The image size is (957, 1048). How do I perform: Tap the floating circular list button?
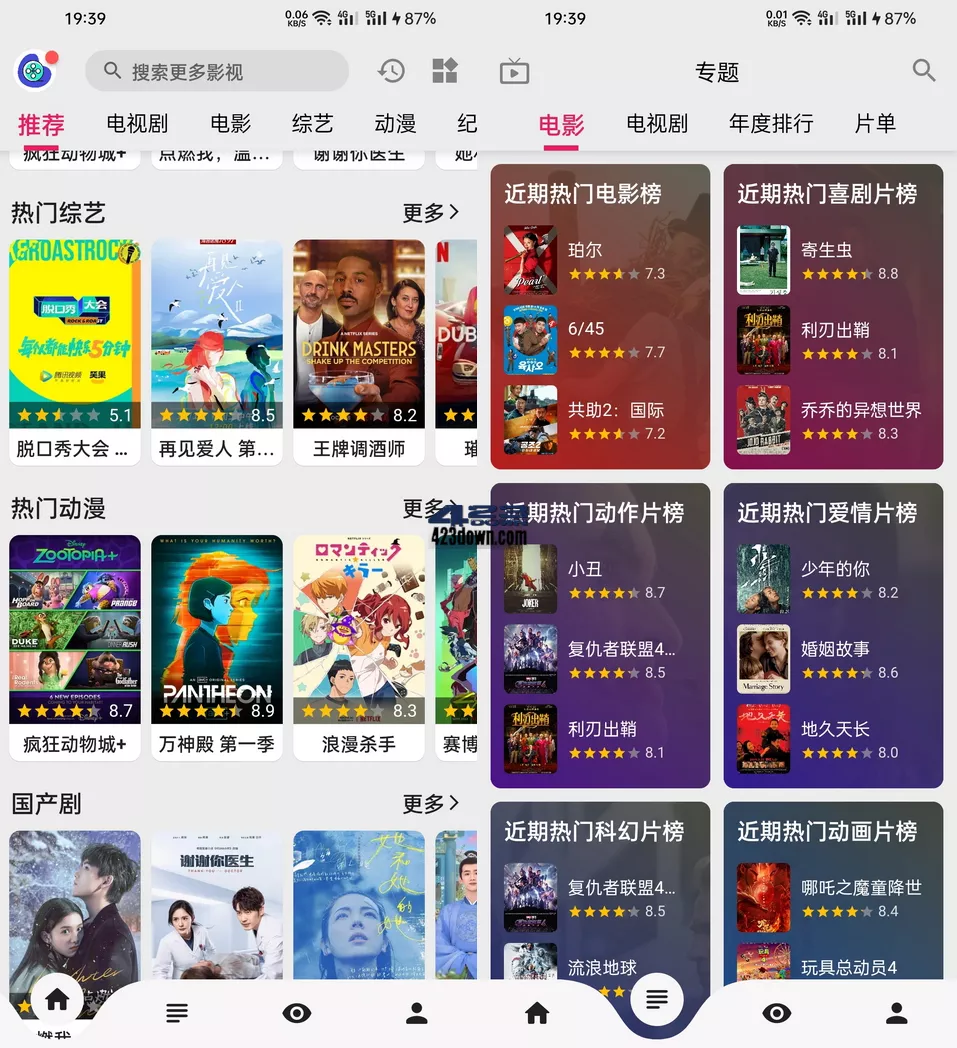656,998
